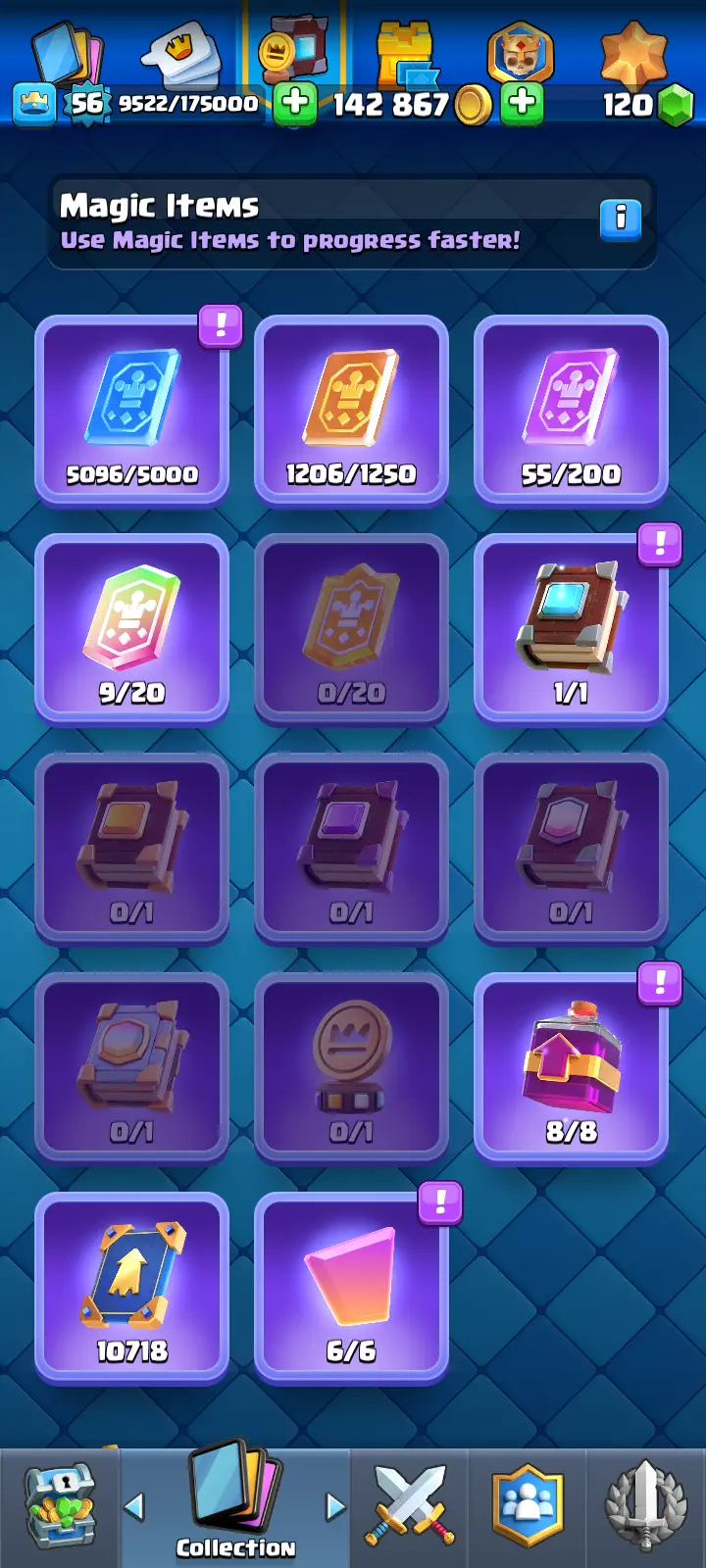Open the pink shard item 6/6
Image resolution: width=706 pixels, height=1568 pixels.
(x=351, y=1288)
